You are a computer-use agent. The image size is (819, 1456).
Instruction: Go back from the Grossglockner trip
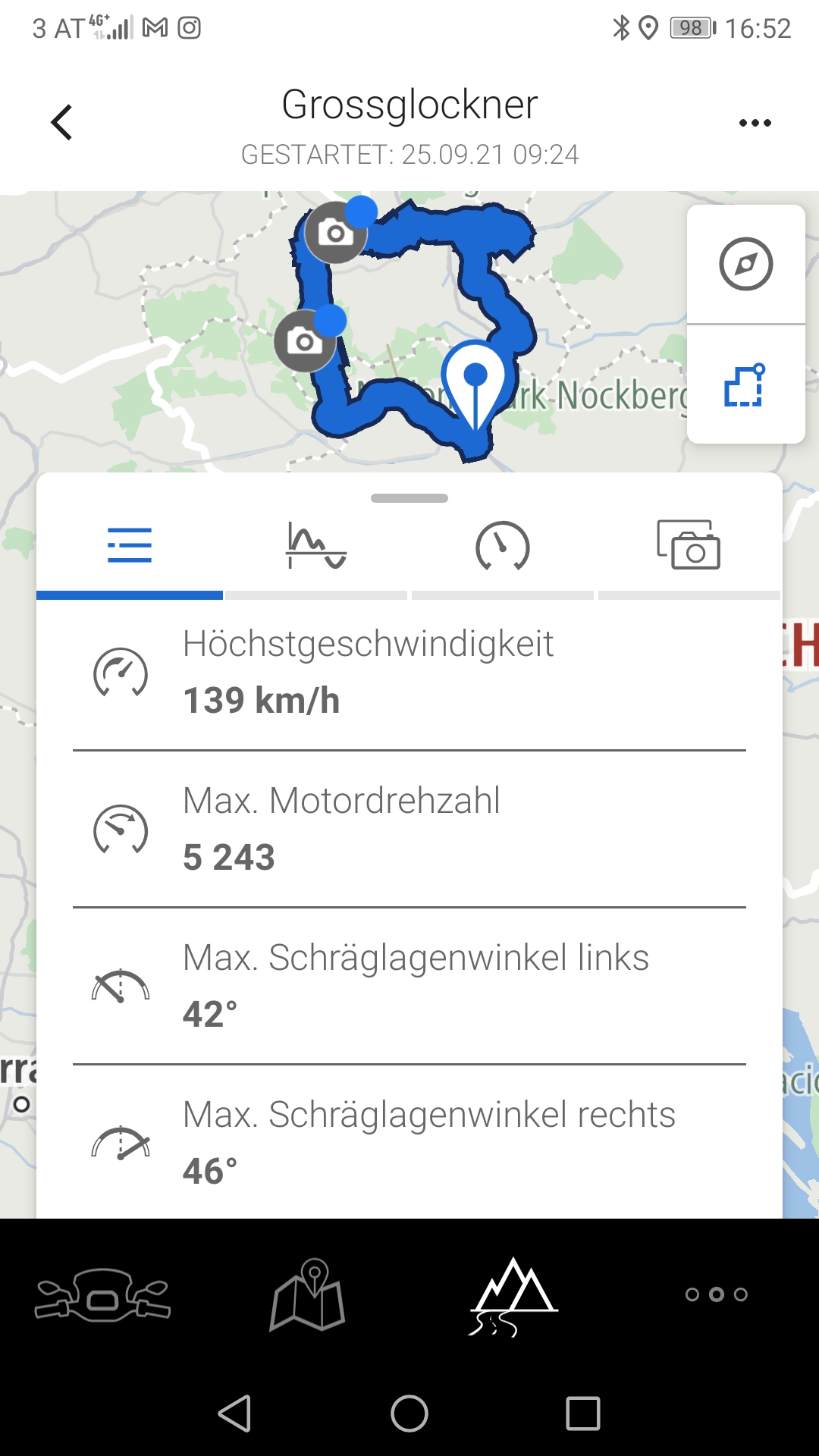pyautogui.click(x=61, y=122)
